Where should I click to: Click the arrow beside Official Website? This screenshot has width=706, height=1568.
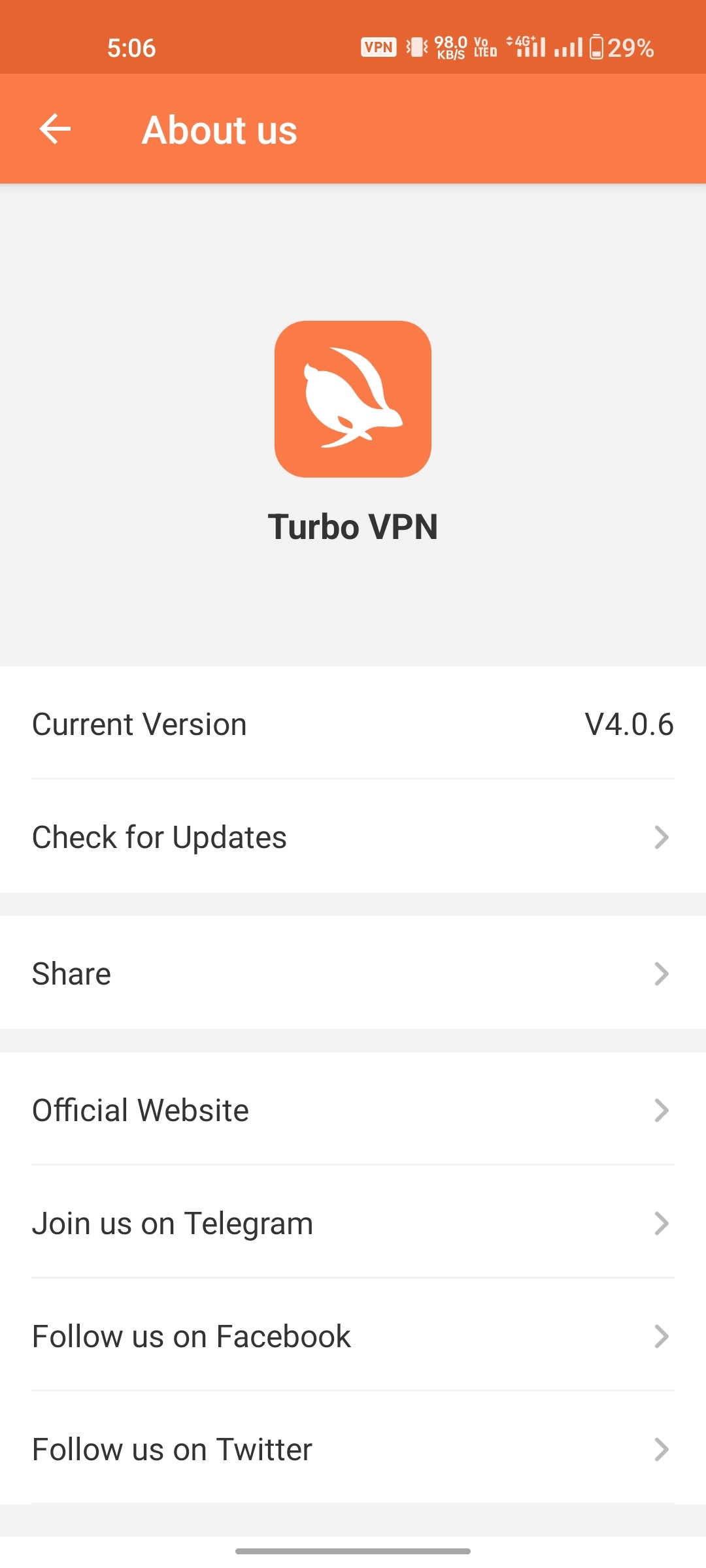tap(661, 1109)
